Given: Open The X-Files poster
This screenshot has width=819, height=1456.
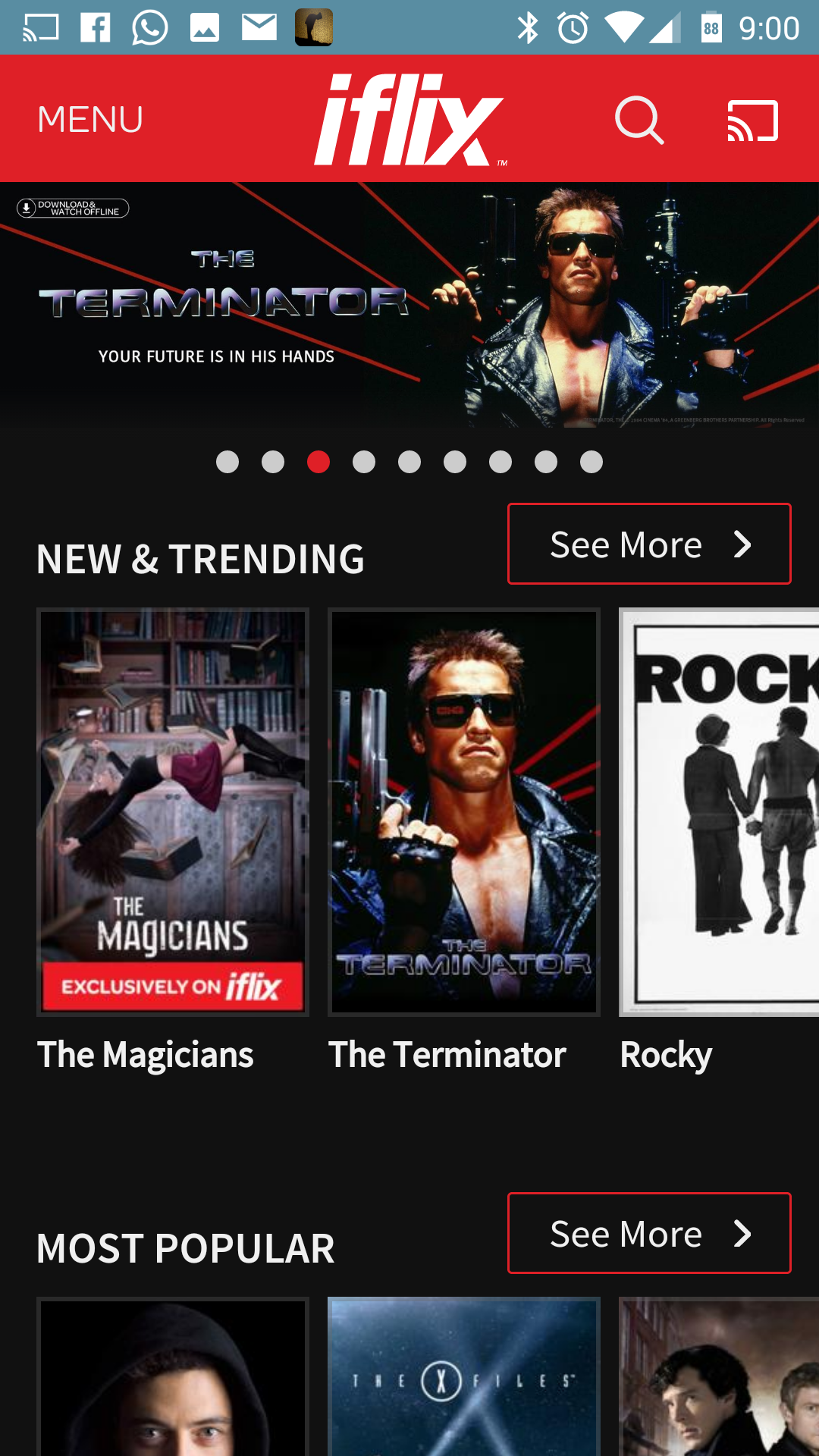Looking at the screenshot, I should click(464, 1376).
